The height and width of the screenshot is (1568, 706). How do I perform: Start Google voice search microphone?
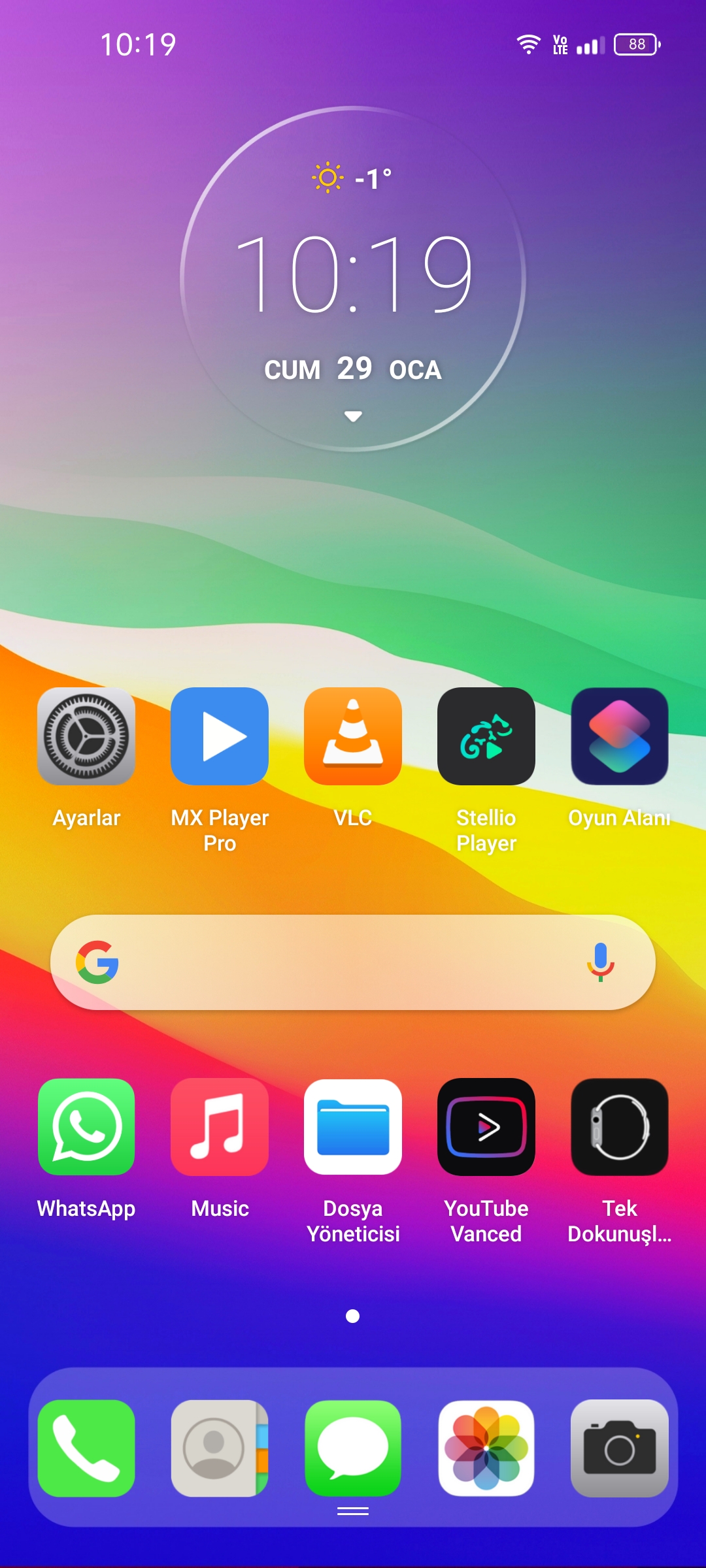pyautogui.click(x=600, y=962)
